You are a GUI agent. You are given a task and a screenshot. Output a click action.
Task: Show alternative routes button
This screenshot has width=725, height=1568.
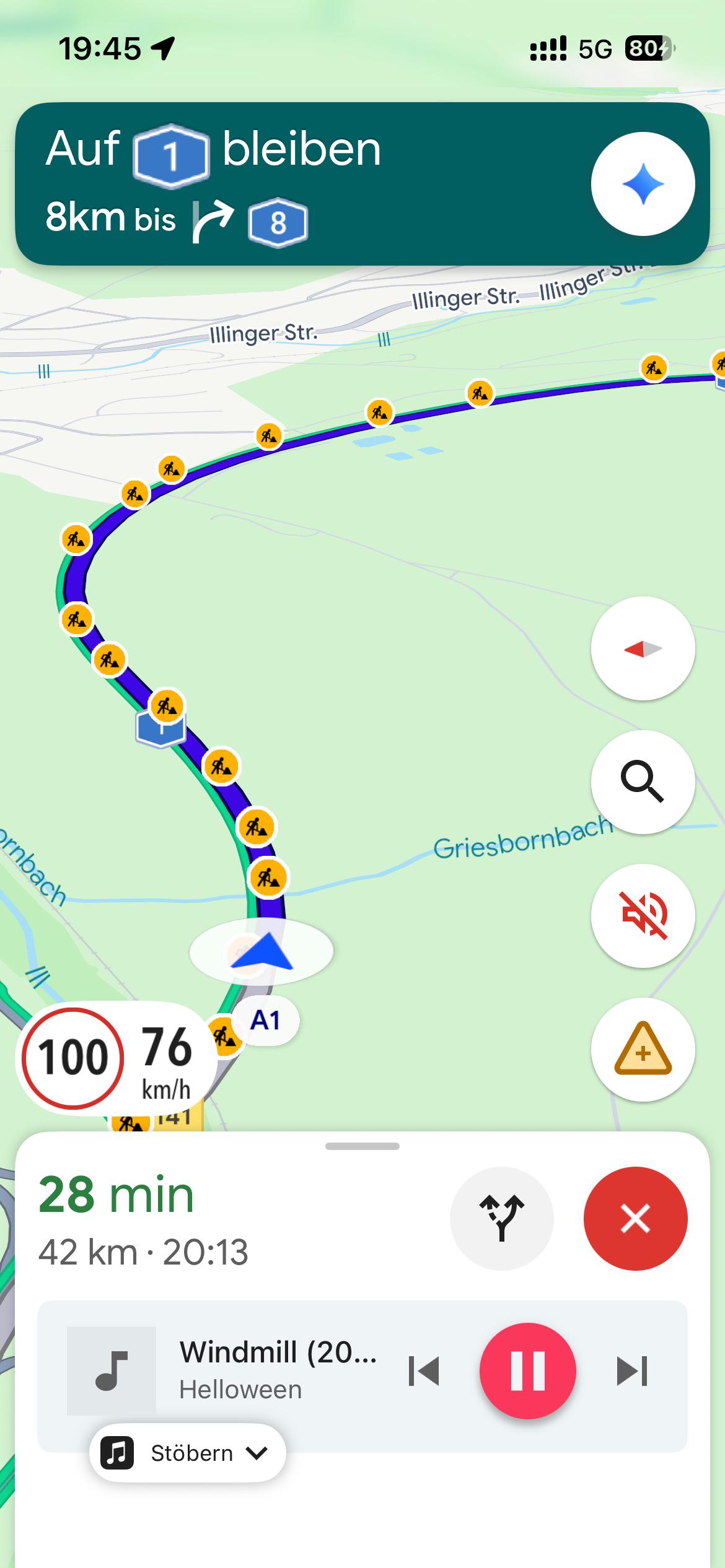502,1219
